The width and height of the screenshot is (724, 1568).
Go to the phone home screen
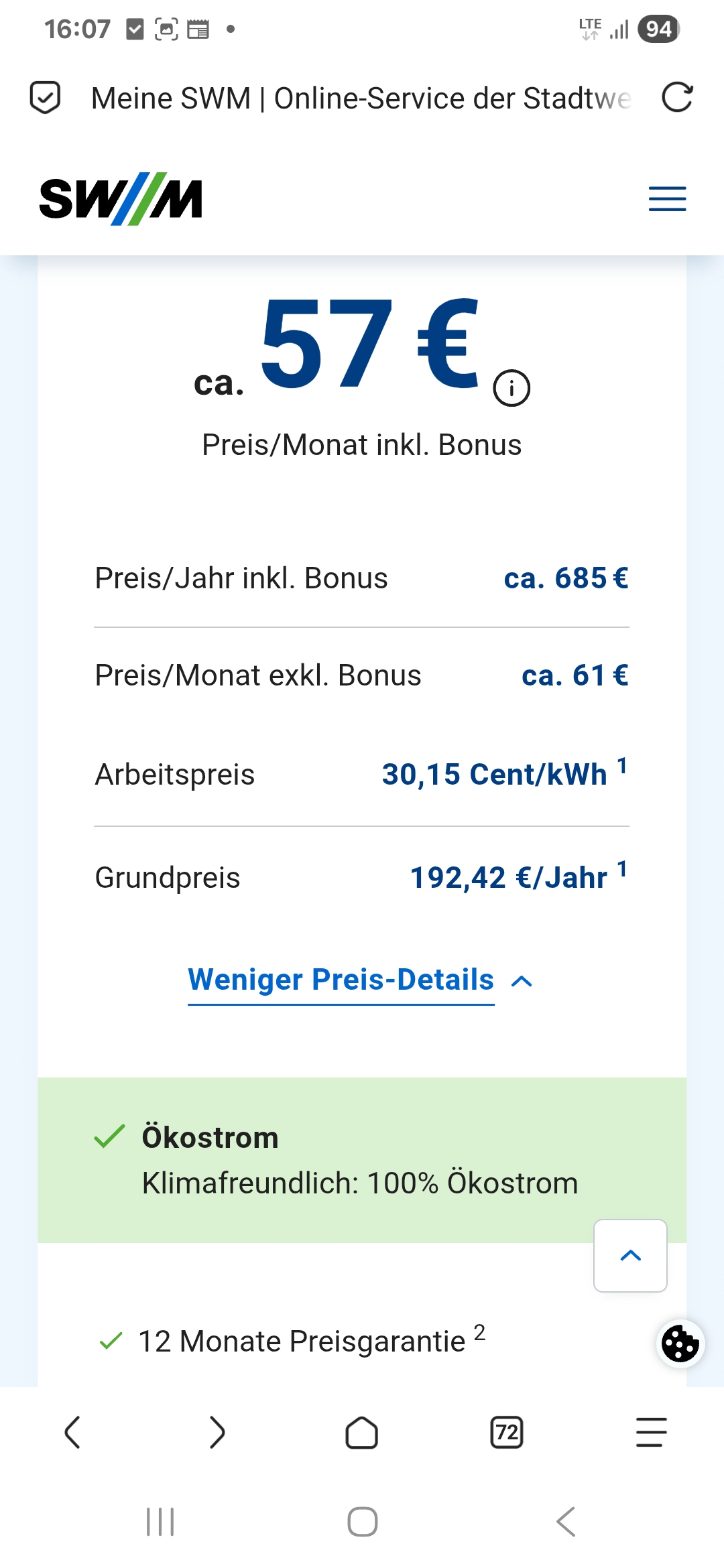pyautogui.click(x=362, y=1521)
